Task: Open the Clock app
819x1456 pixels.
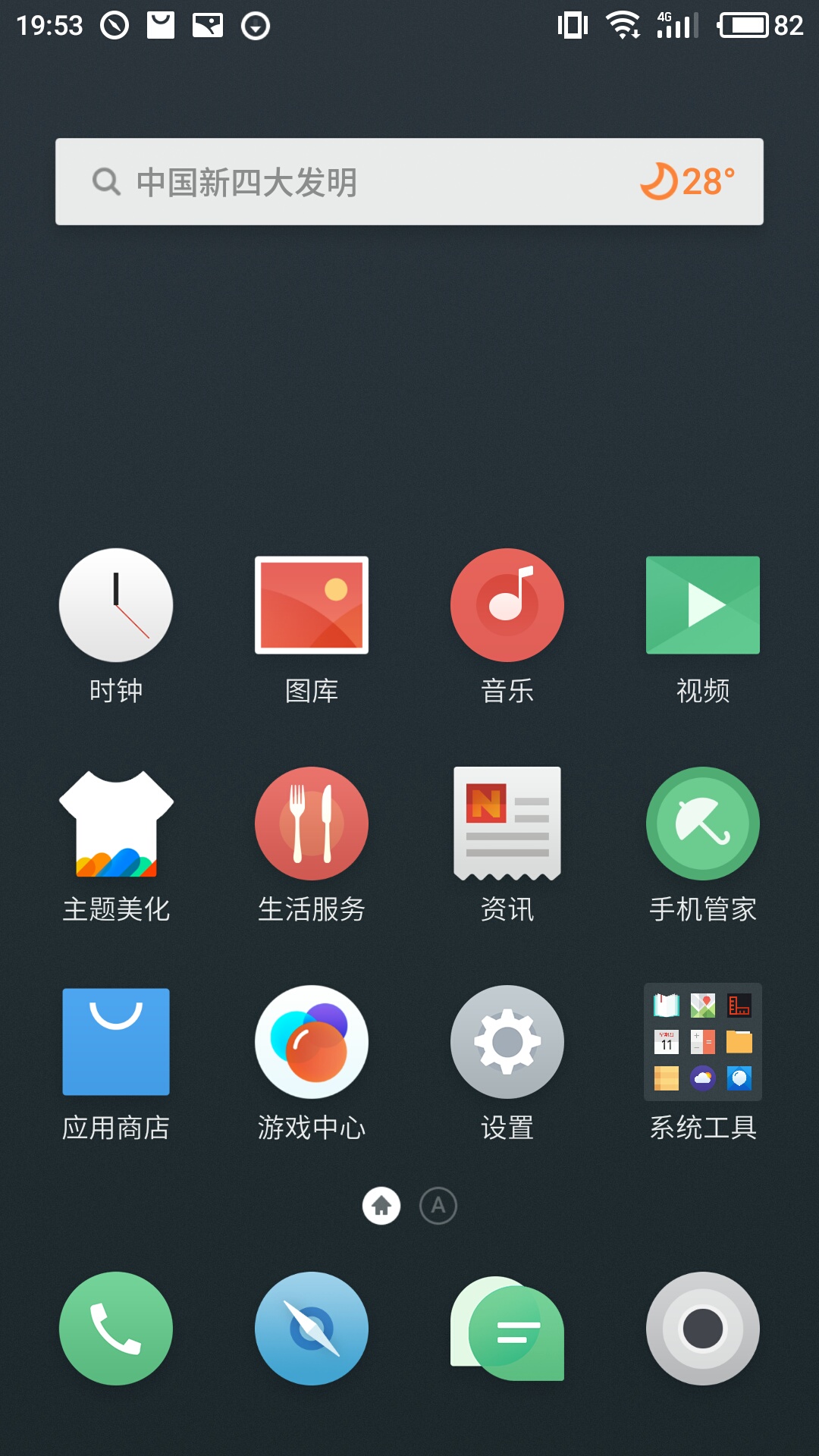Action: [x=115, y=605]
